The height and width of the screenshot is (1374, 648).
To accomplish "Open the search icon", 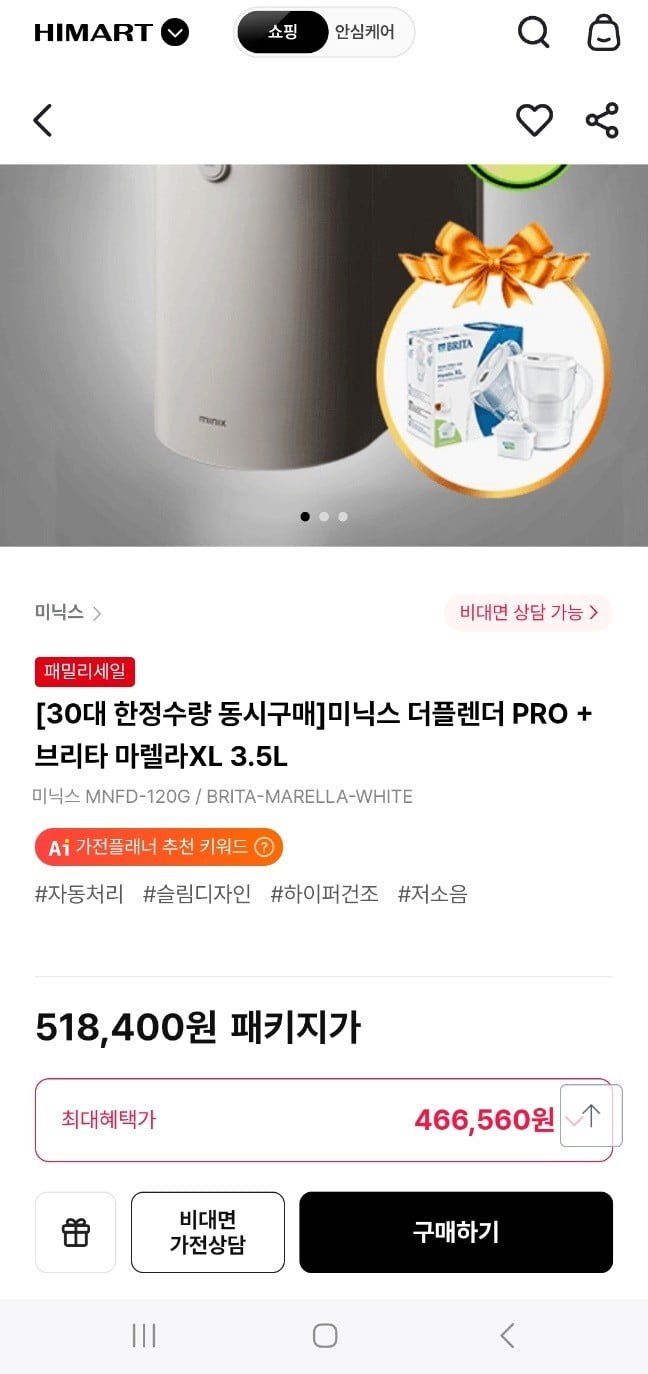I will pyautogui.click(x=533, y=32).
